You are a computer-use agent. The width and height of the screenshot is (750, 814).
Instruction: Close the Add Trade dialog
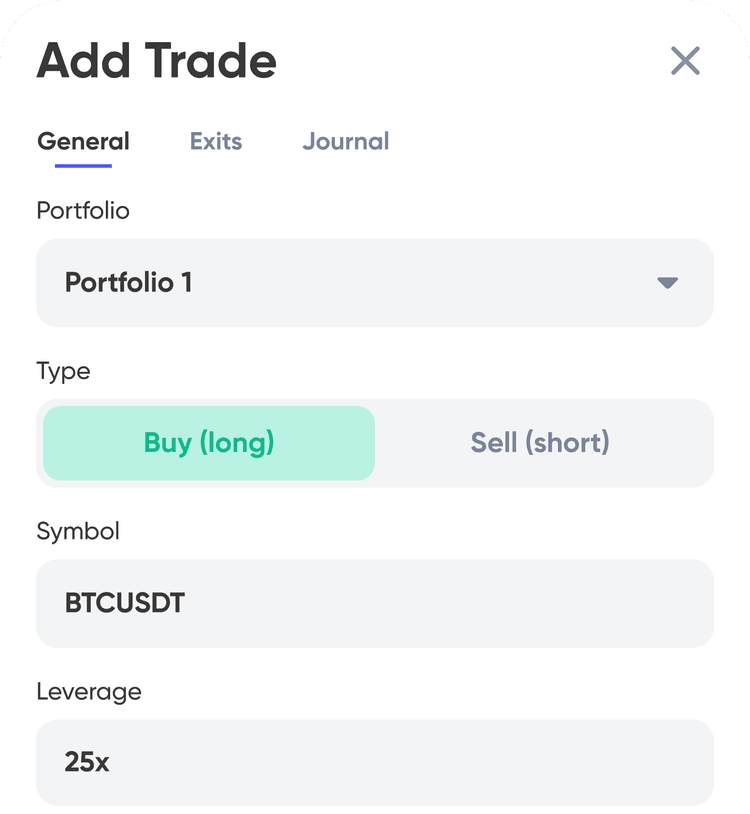click(x=685, y=61)
